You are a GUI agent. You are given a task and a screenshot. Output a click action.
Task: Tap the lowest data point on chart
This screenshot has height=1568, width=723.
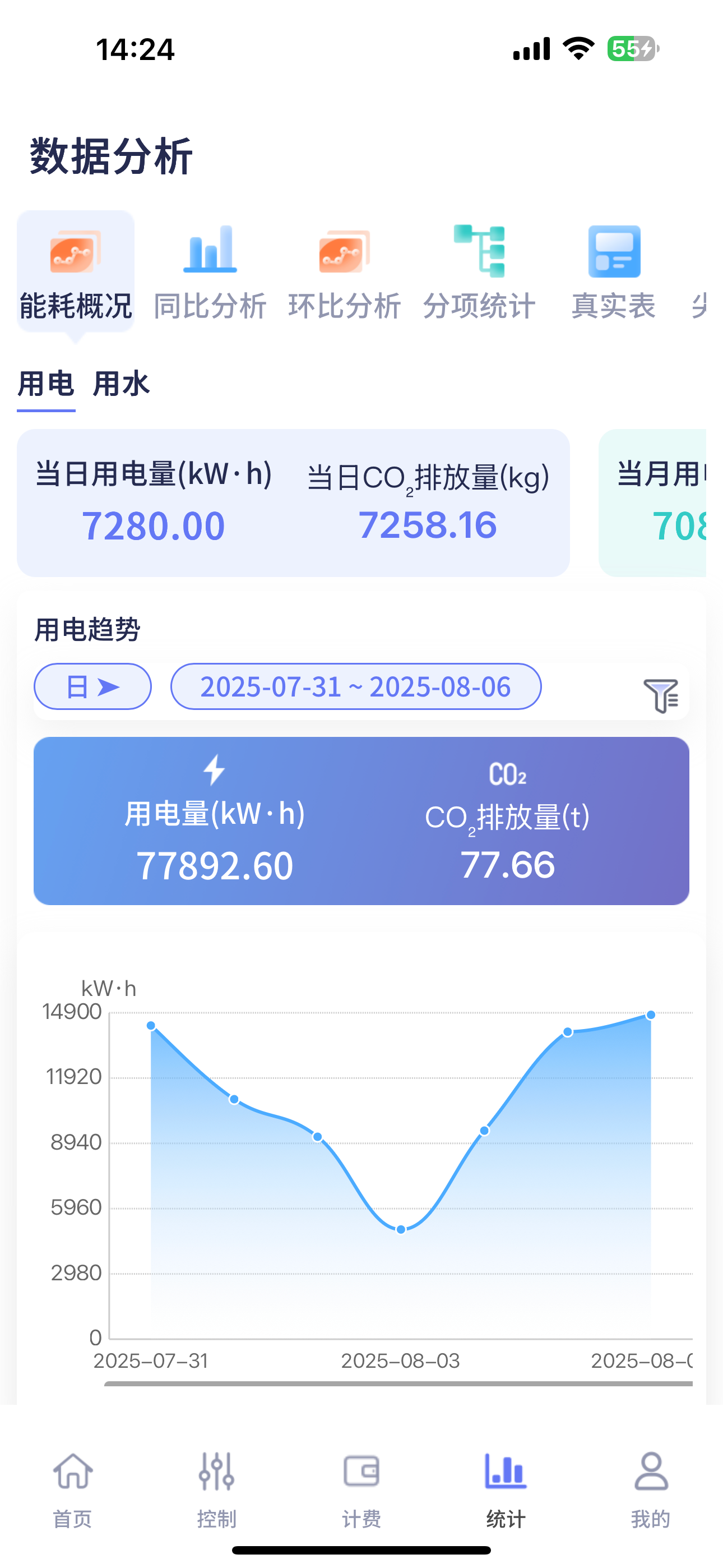(x=401, y=1230)
